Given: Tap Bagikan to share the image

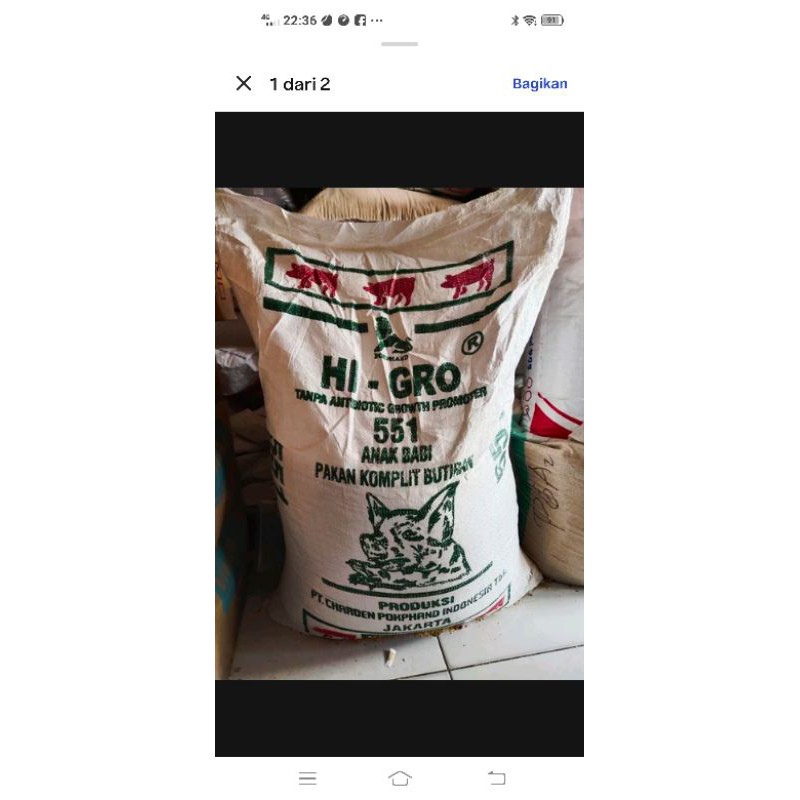Looking at the screenshot, I should tap(539, 84).
